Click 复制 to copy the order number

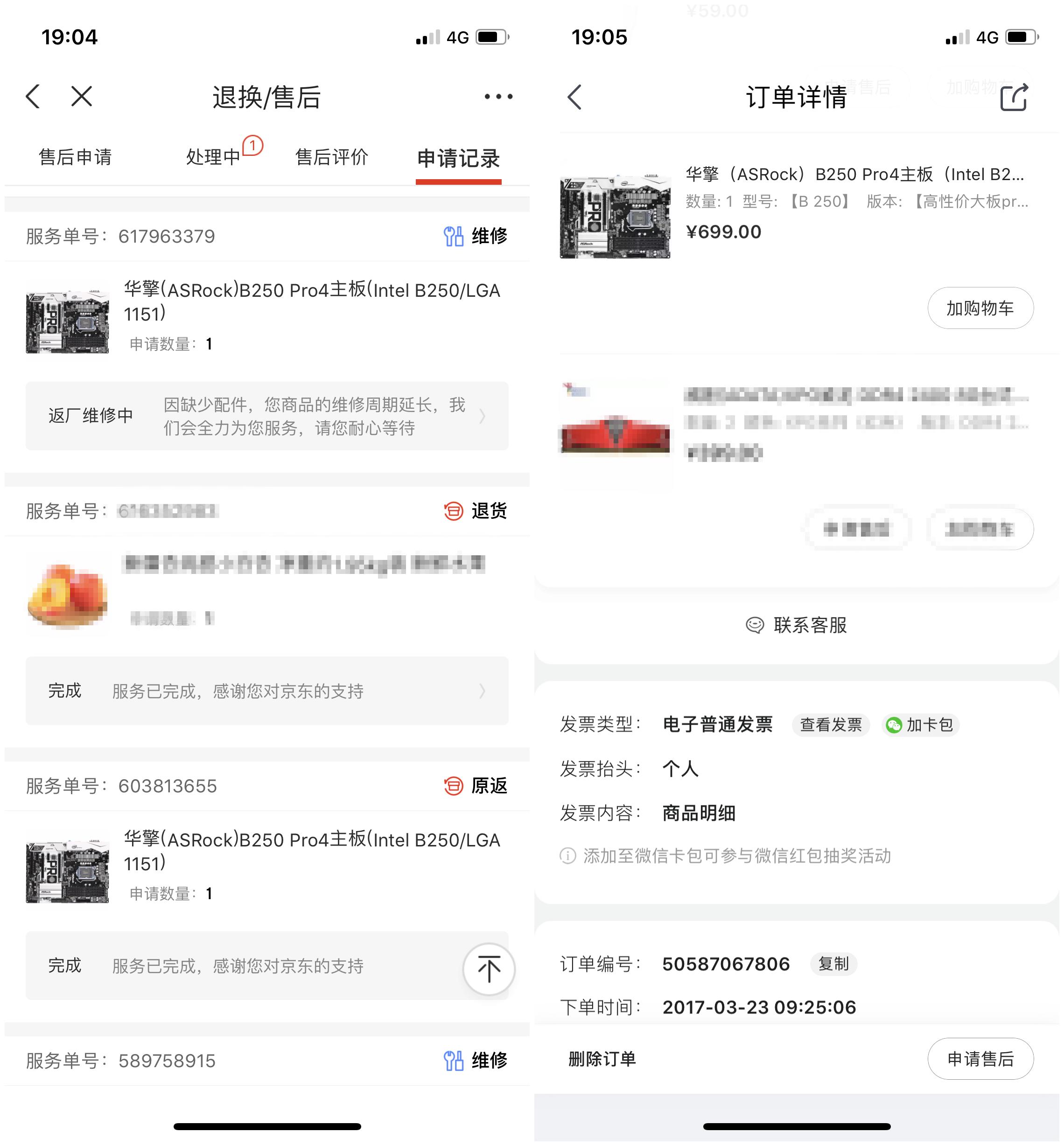(833, 964)
